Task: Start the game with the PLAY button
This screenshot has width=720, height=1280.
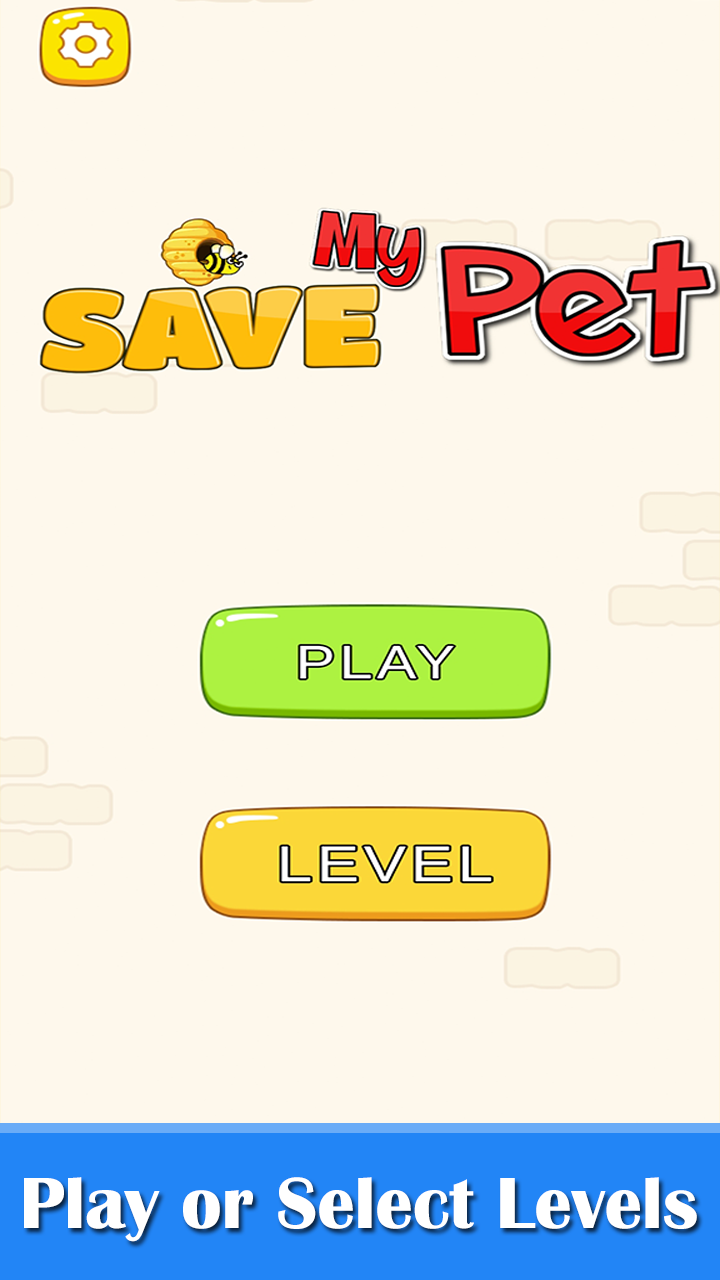Action: (x=375, y=661)
